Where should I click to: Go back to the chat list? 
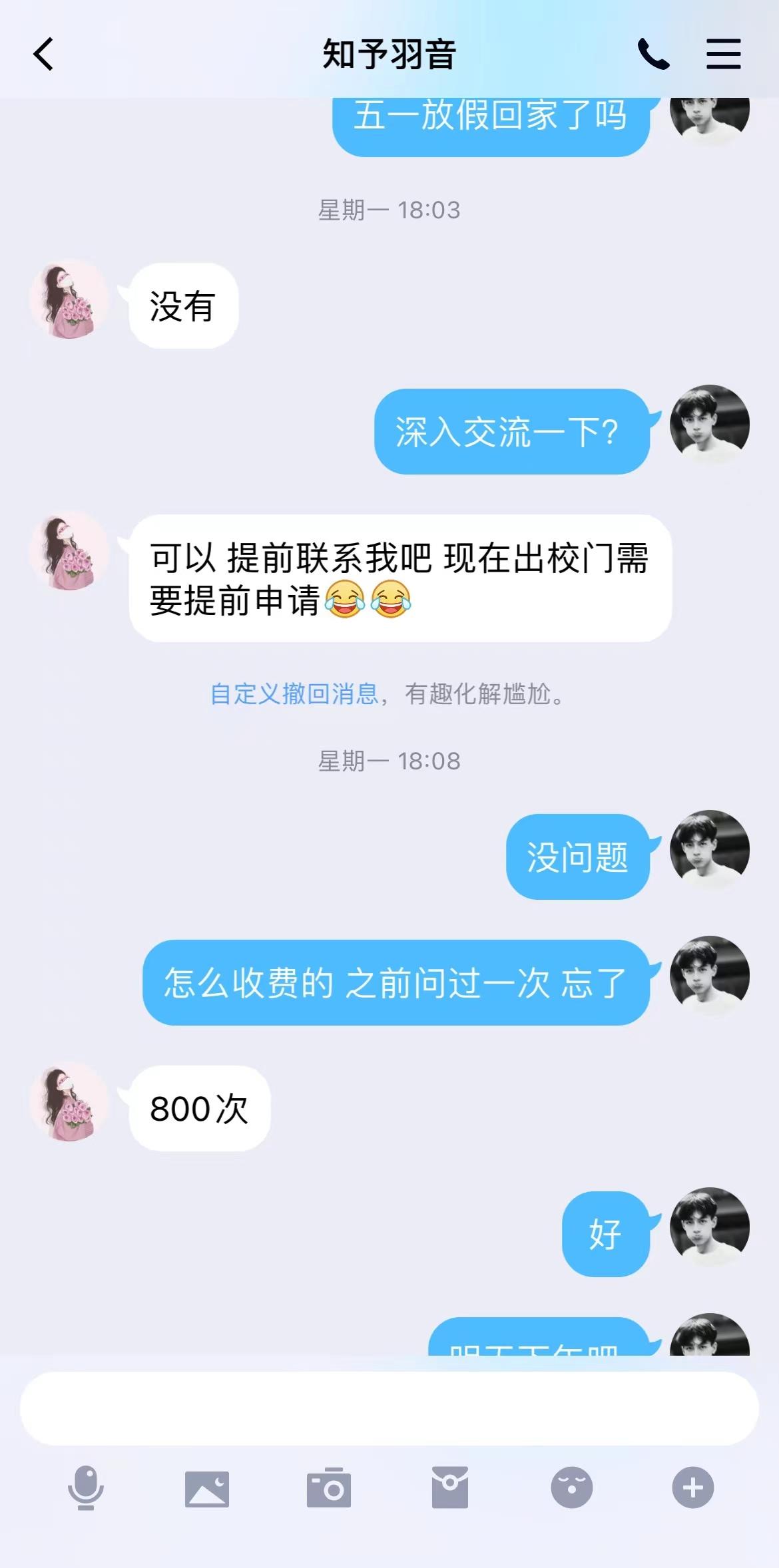tap(44, 55)
